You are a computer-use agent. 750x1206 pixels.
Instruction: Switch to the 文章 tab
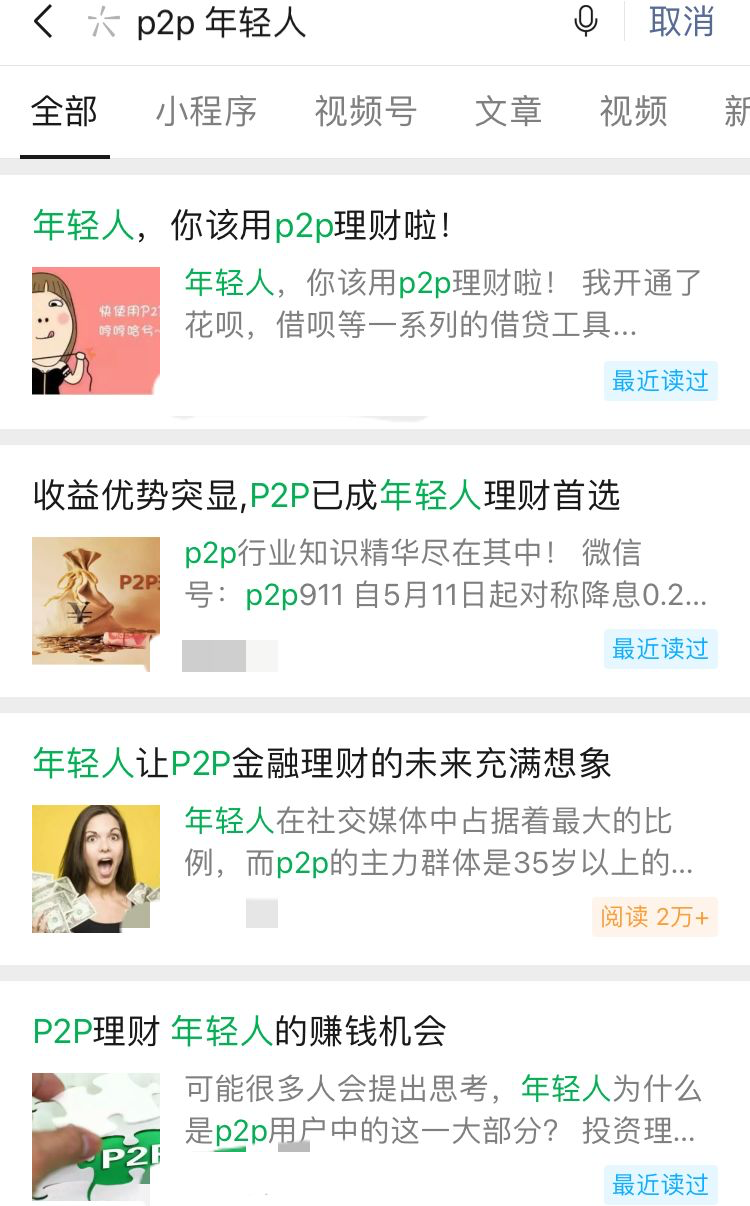pos(508,112)
